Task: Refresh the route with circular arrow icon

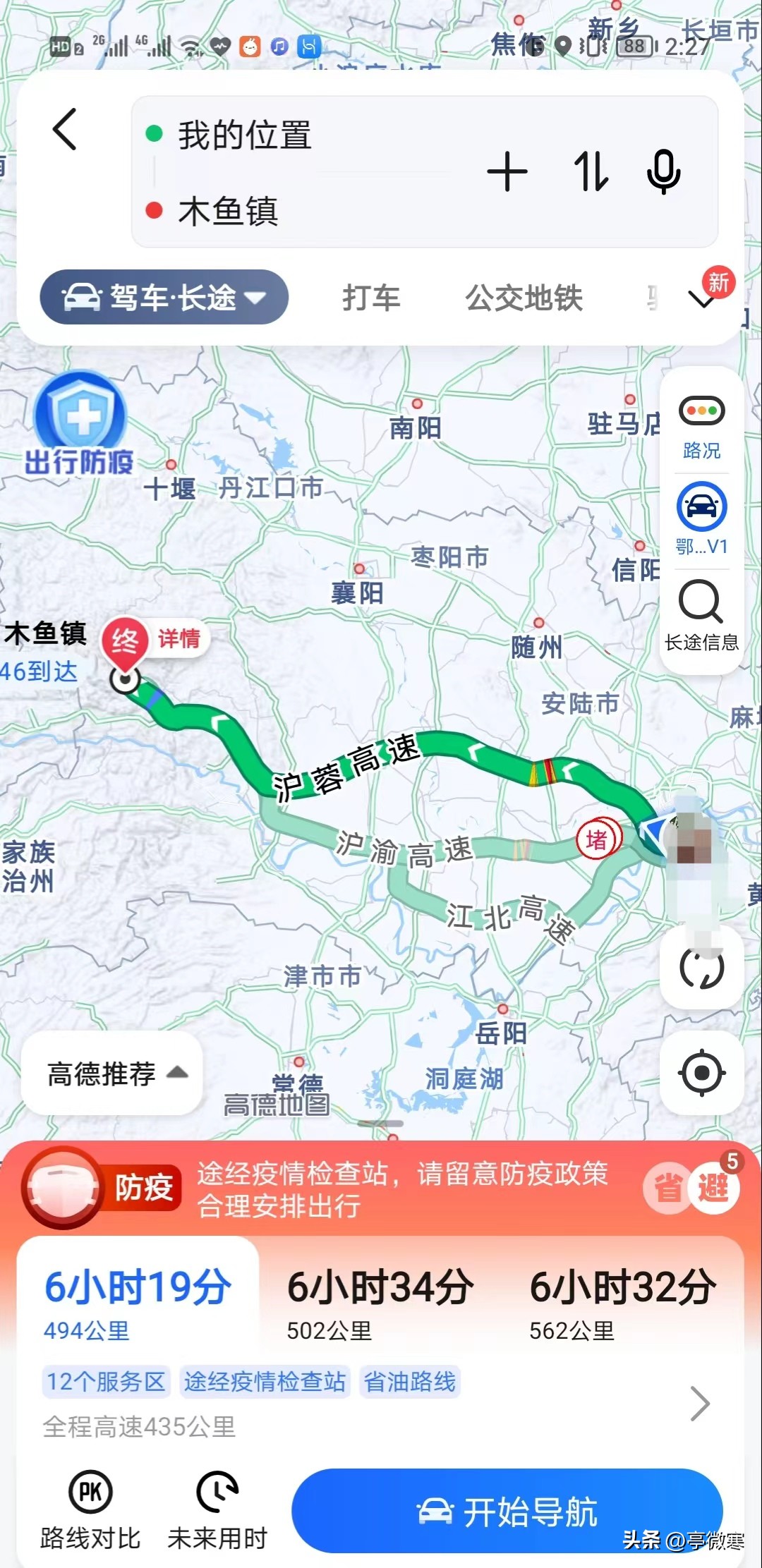Action: coord(701,968)
